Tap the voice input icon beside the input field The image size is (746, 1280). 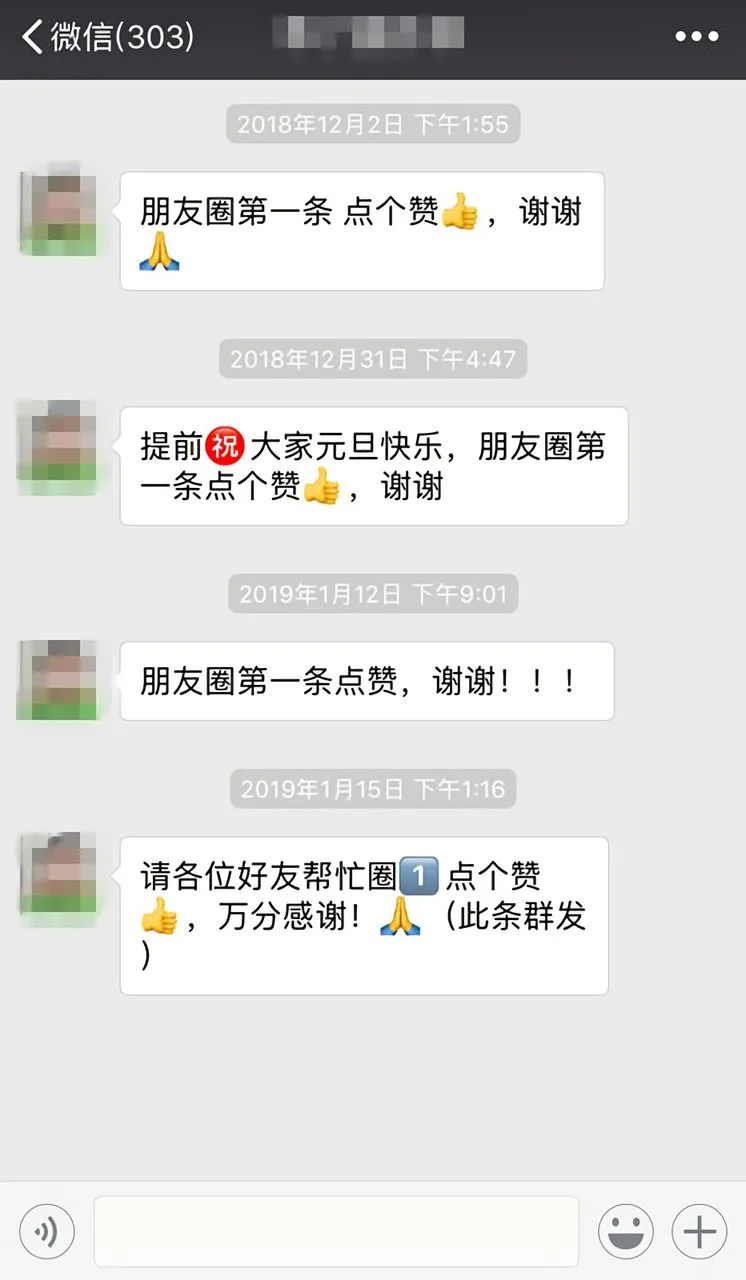click(47, 1230)
